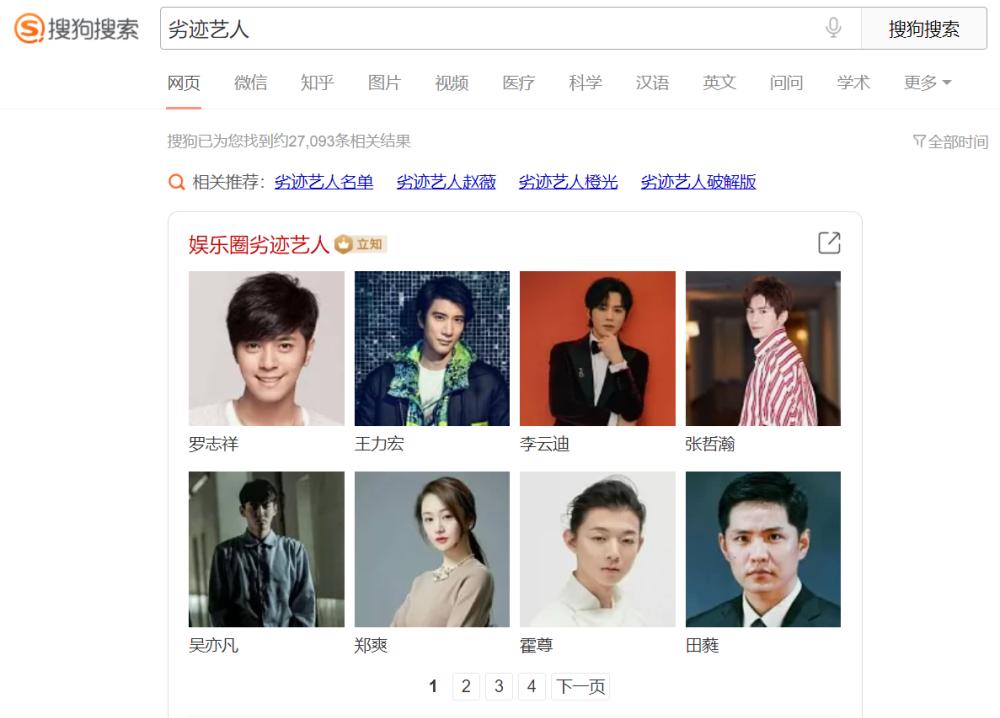Viewport: 1000px width, 718px height.
Task: Switch to the 视频 tab
Action: (x=451, y=83)
